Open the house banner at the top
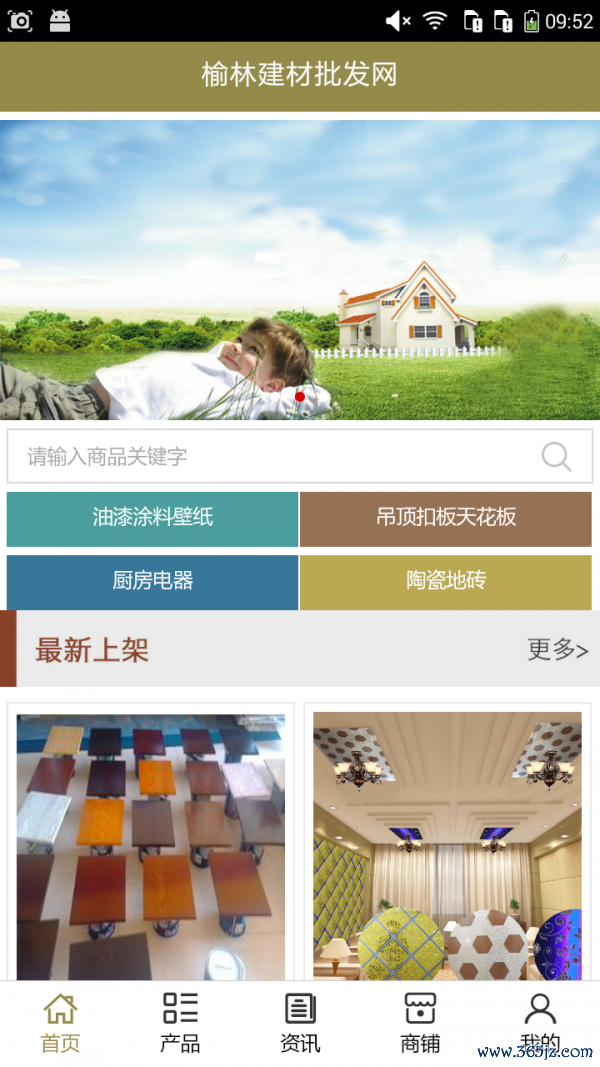Screen dimensions: 600x1067 [x=300, y=270]
